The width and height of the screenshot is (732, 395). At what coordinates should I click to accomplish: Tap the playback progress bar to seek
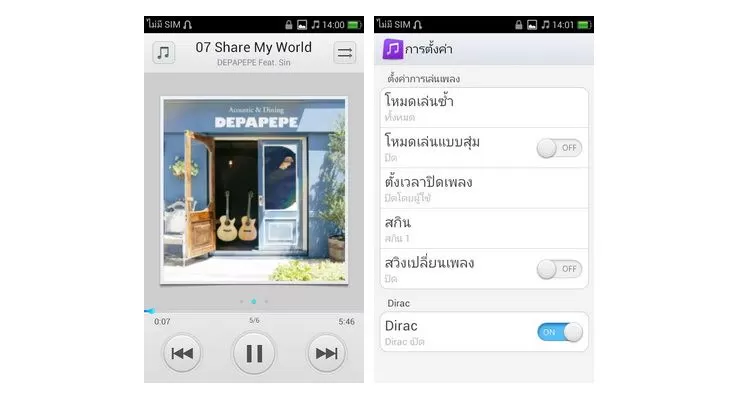click(x=254, y=311)
